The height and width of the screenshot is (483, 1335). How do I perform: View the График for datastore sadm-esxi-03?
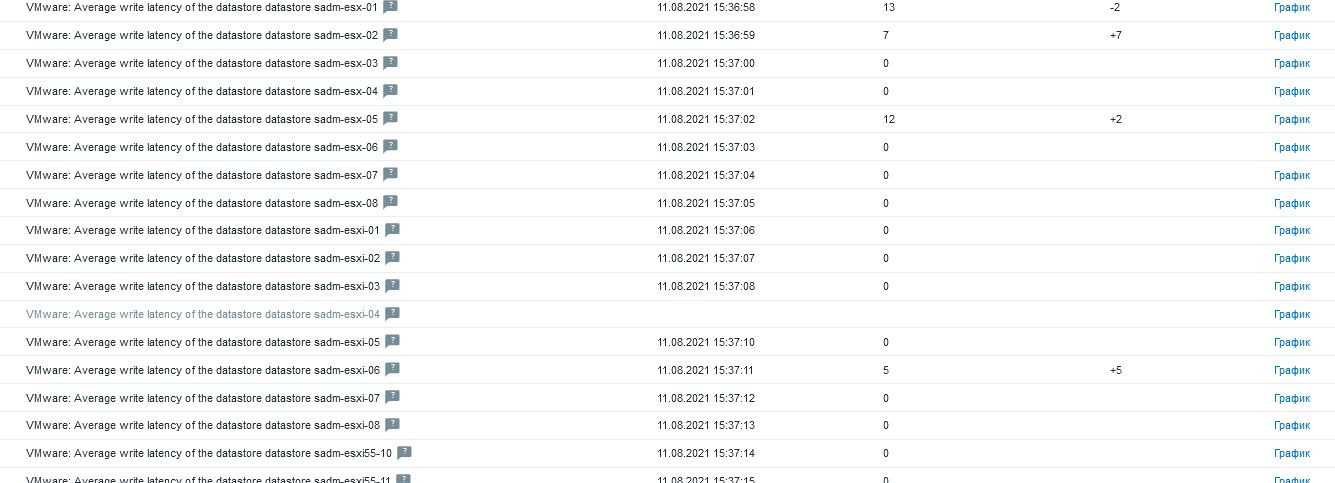[1291, 286]
